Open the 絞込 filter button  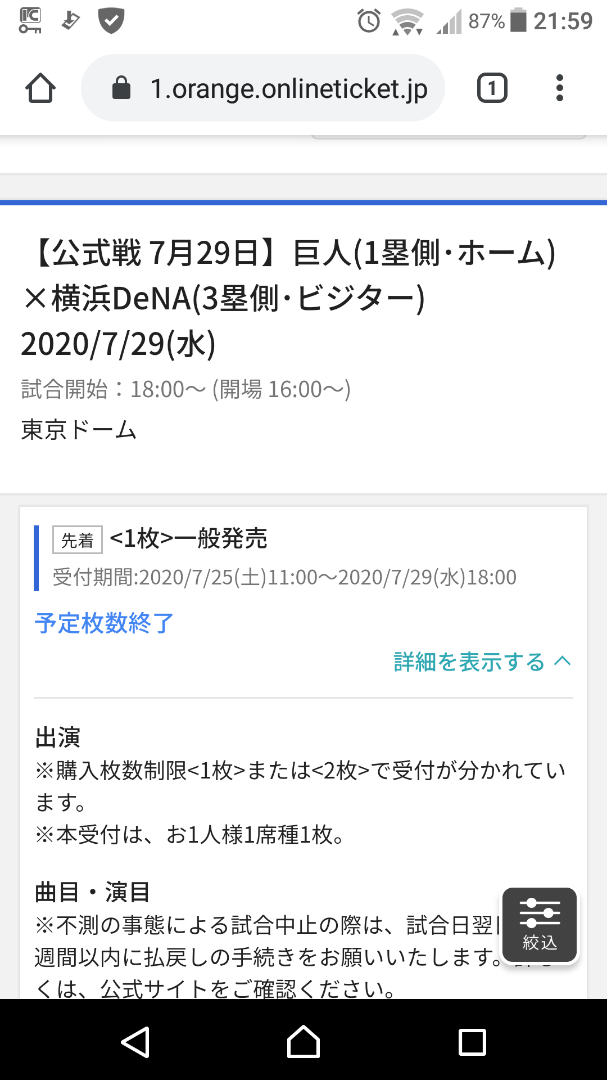coord(539,925)
